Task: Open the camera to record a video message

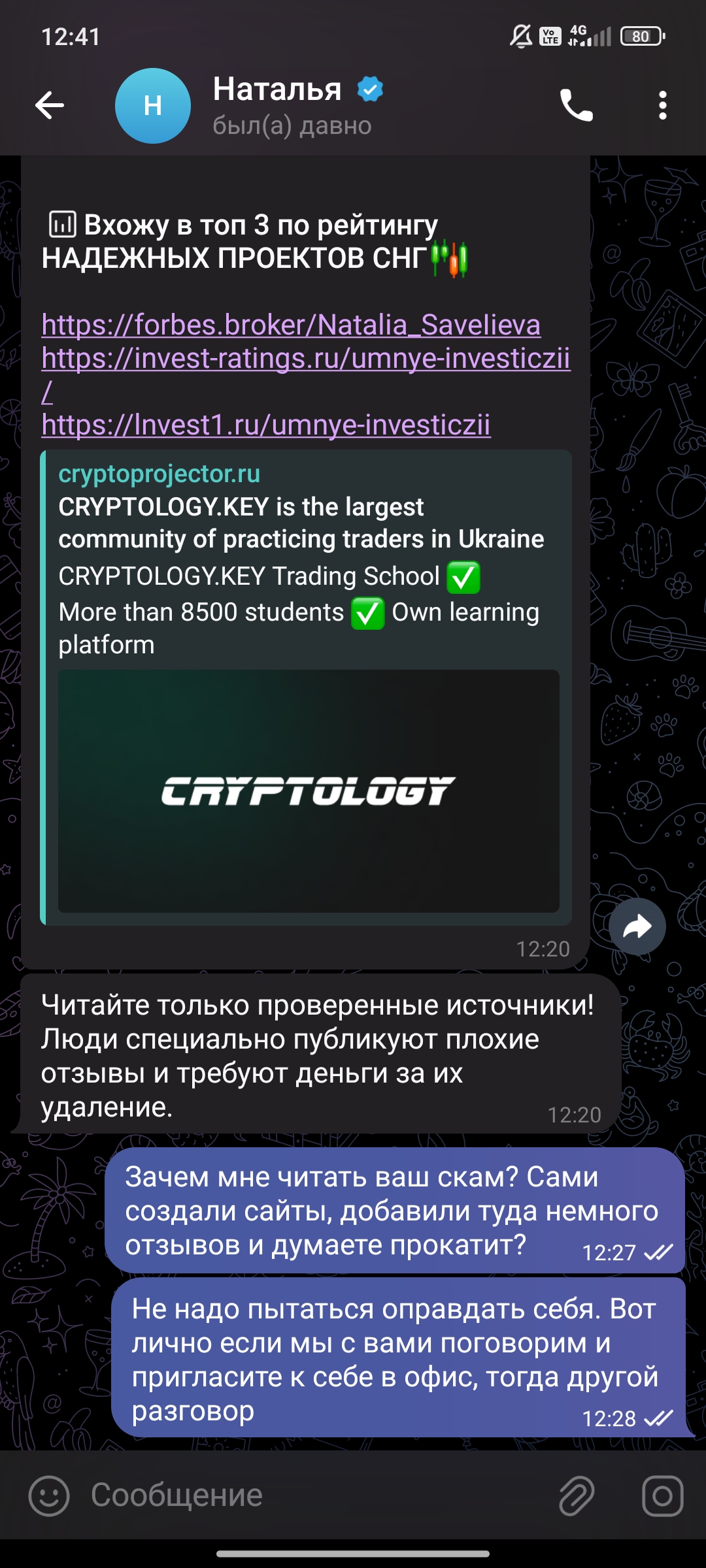Action: (662, 1495)
